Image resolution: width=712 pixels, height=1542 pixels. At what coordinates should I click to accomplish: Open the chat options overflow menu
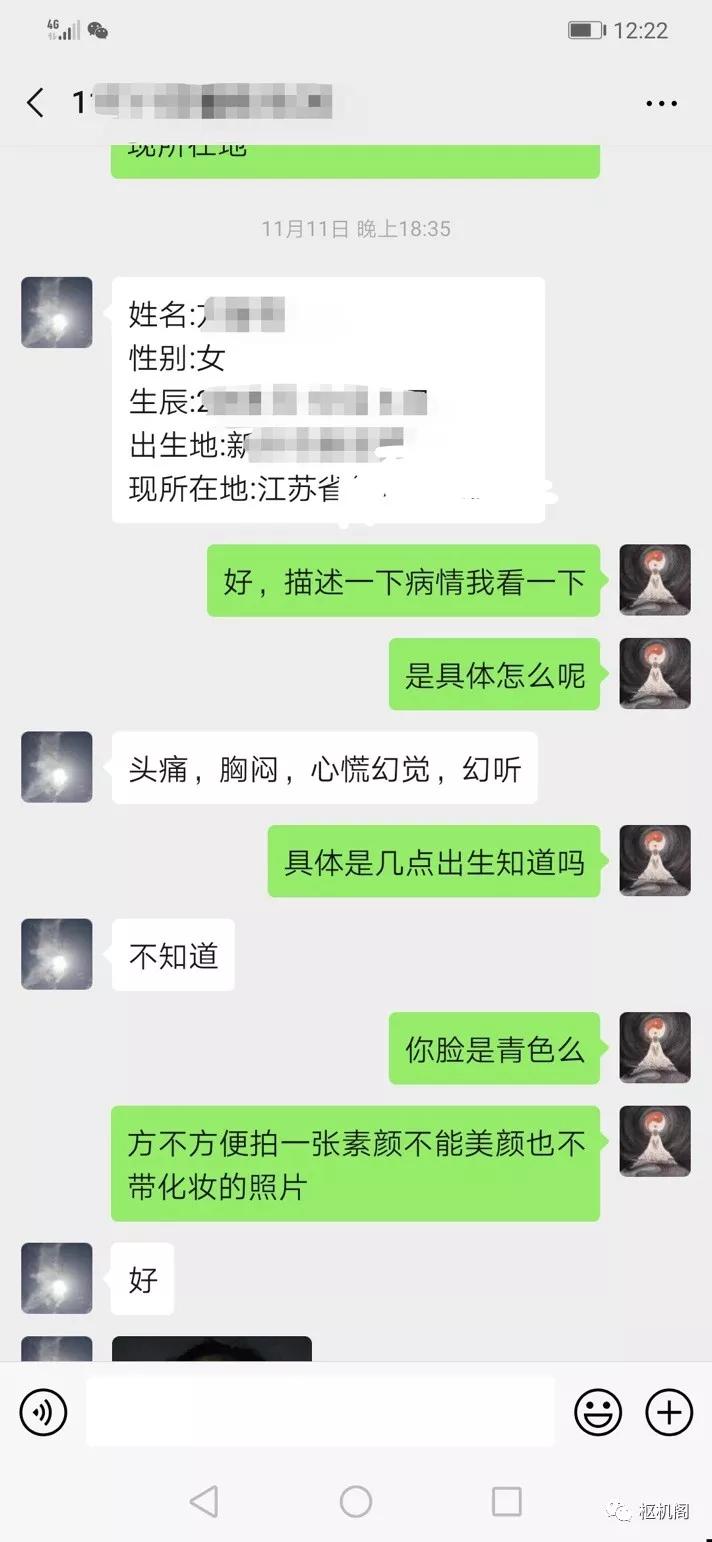[x=661, y=103]
